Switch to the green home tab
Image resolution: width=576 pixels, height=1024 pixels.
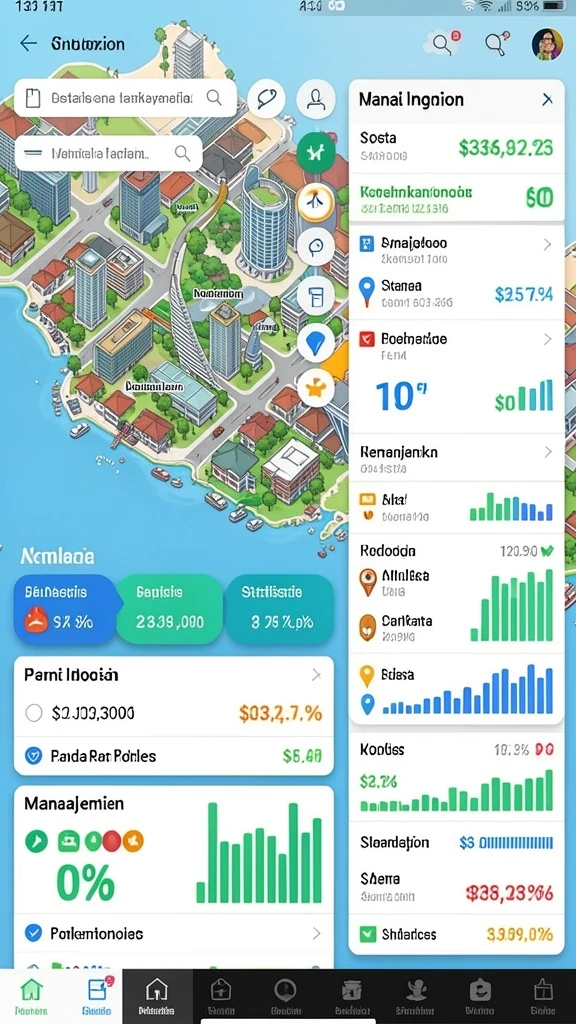click(x=31, y=997)
